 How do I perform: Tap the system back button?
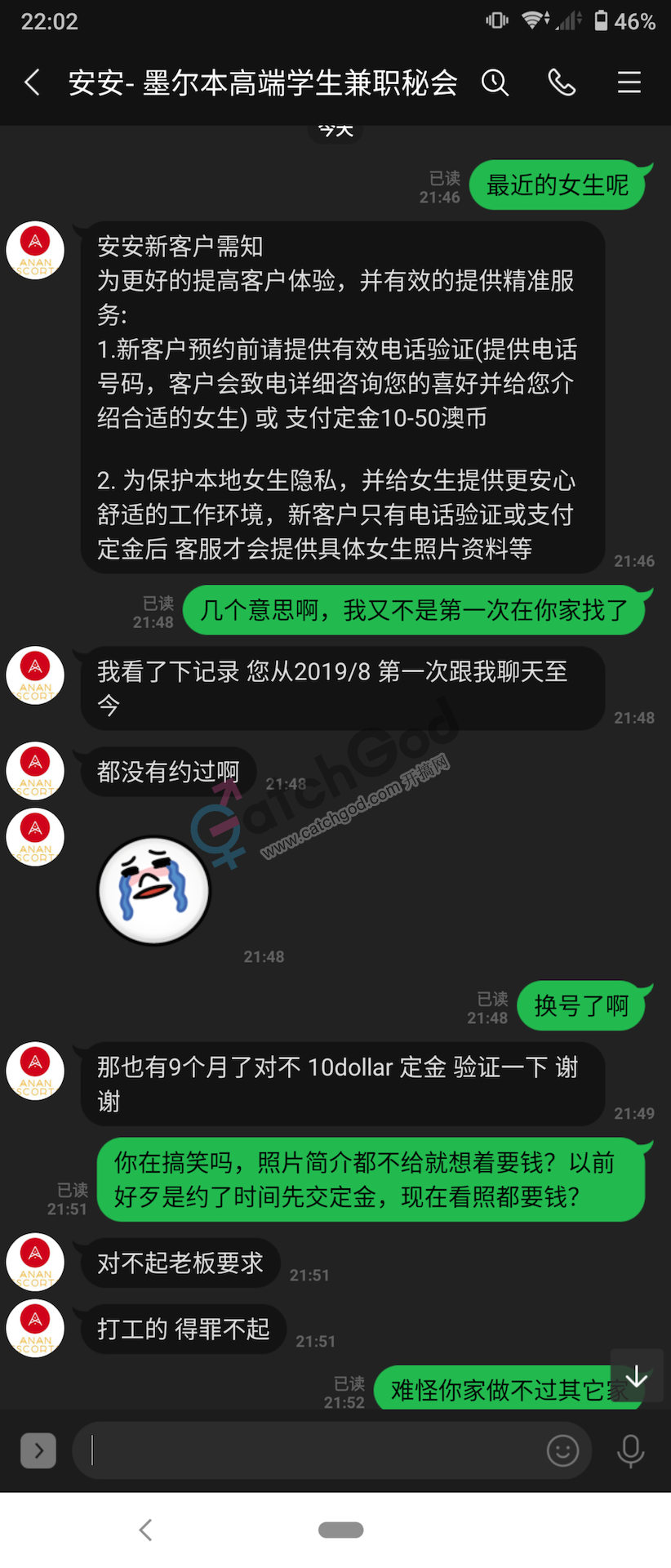146,1530
